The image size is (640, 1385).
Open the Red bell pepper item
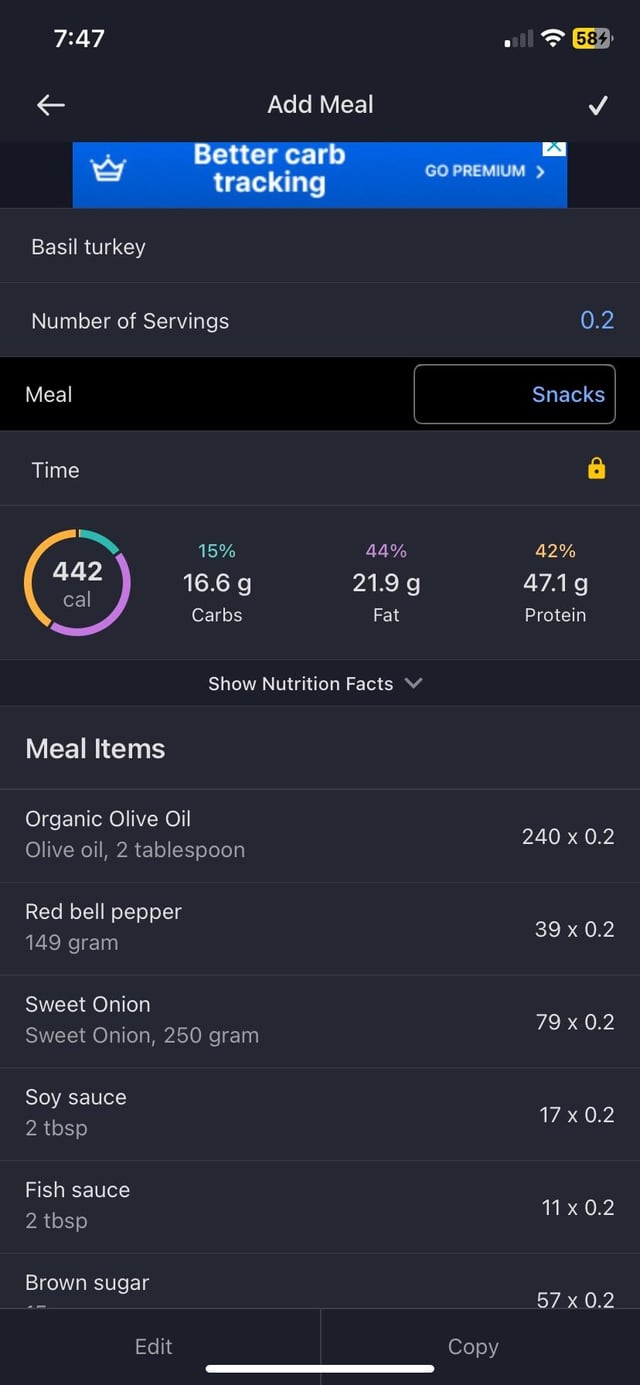click(320, 928)
